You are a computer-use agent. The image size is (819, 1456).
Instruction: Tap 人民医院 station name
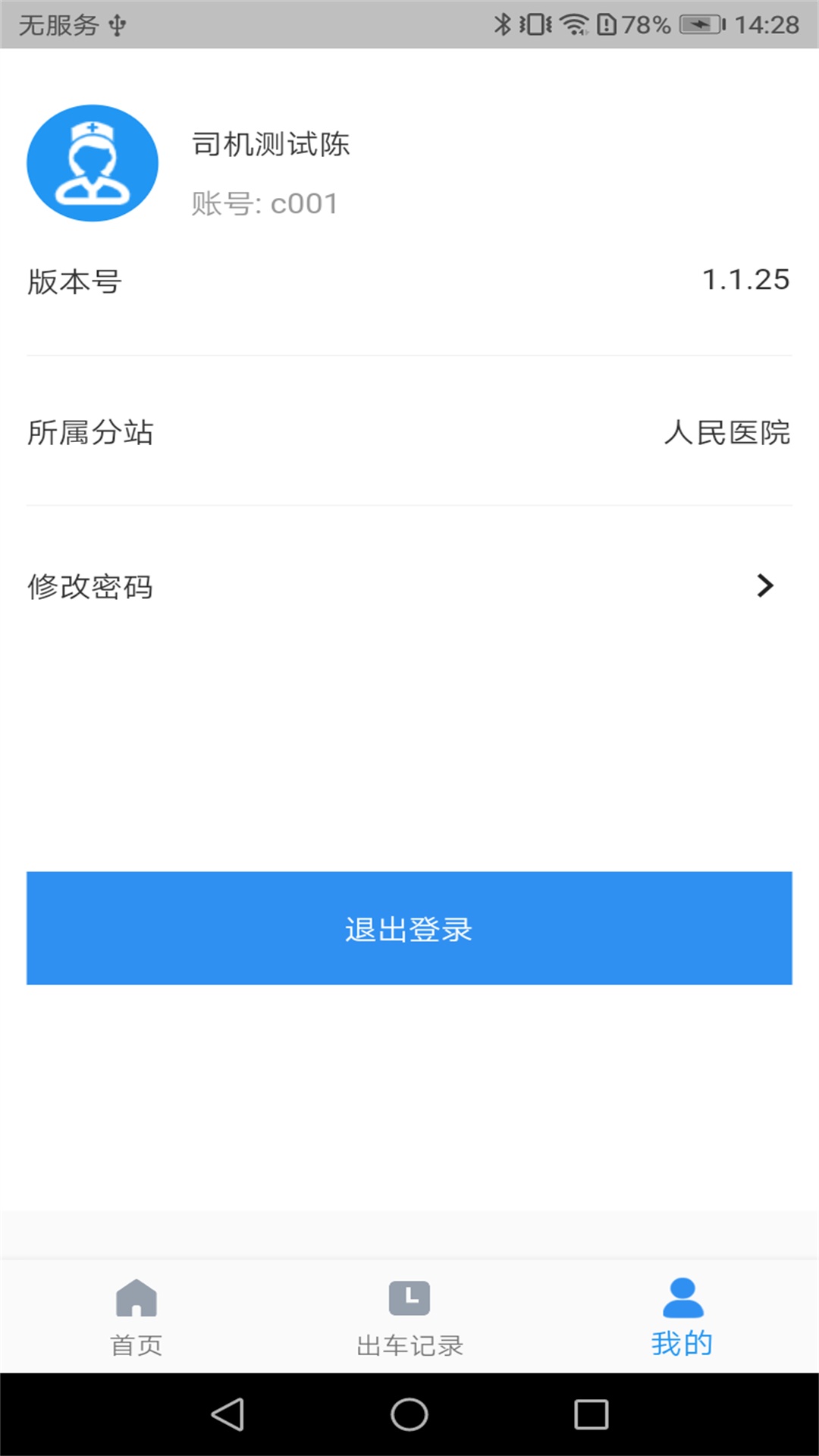click(x=730, y=432)
